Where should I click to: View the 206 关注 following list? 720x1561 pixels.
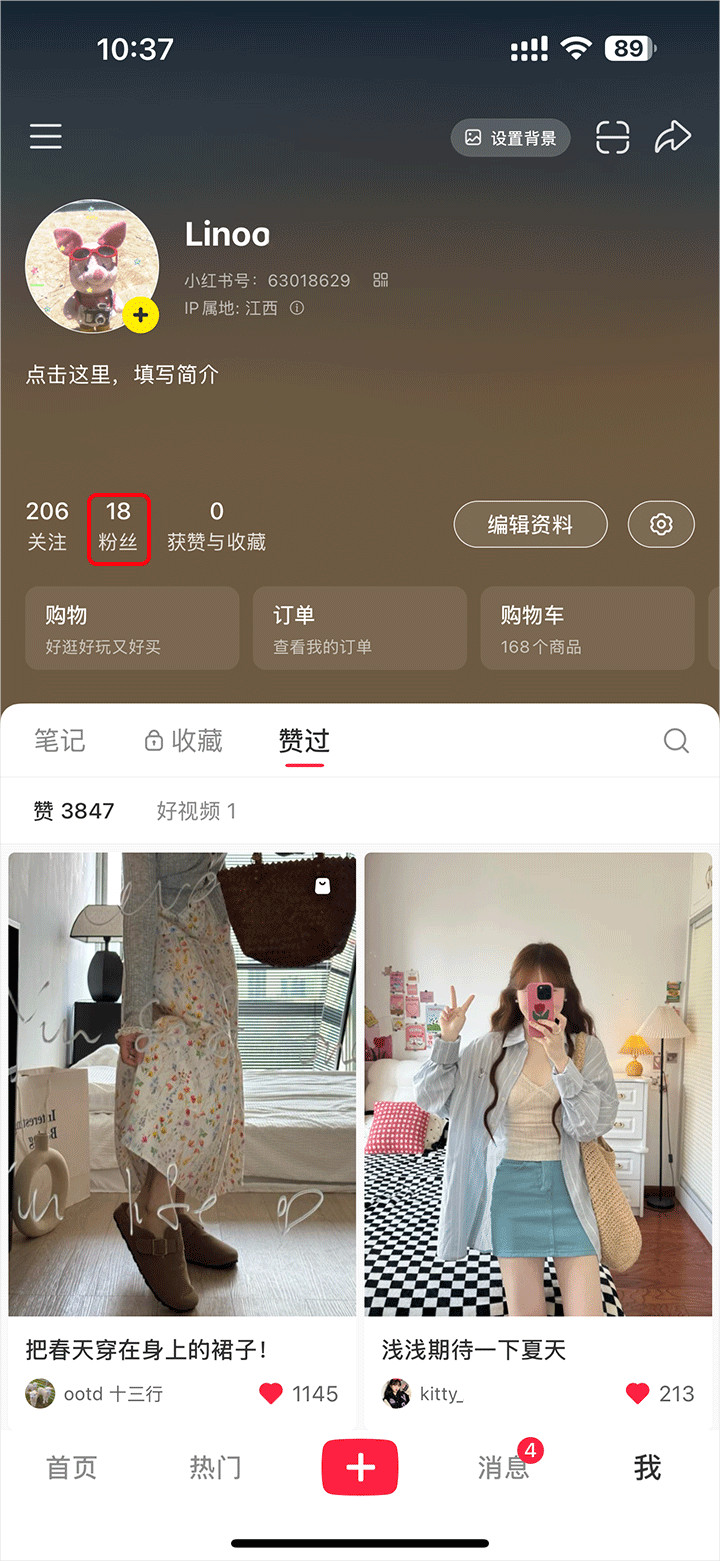[47, 526]
